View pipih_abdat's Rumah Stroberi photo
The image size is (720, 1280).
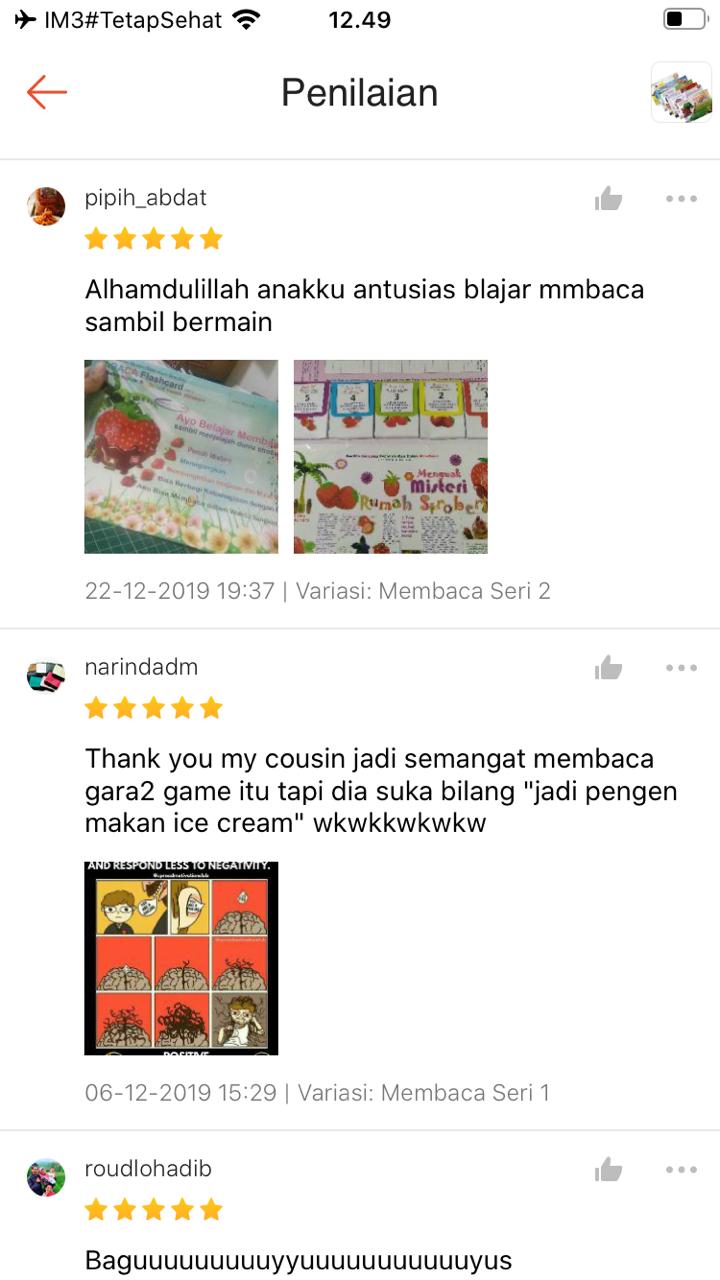tap(391, 457)
